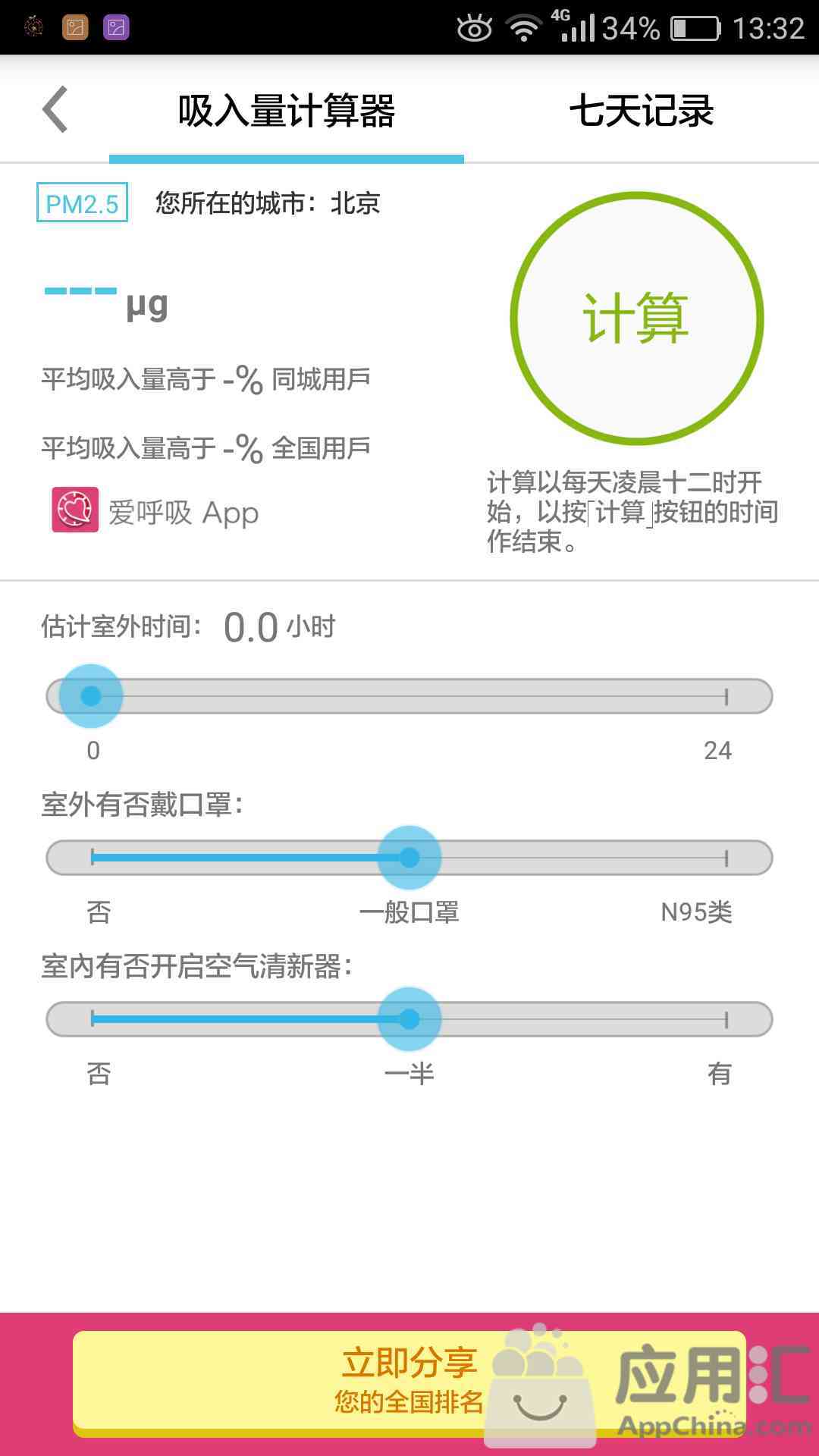Viewport: 819px width, 1456px height.
Task: Switch to the 七天记录 tab
Action: click(641, 111)
